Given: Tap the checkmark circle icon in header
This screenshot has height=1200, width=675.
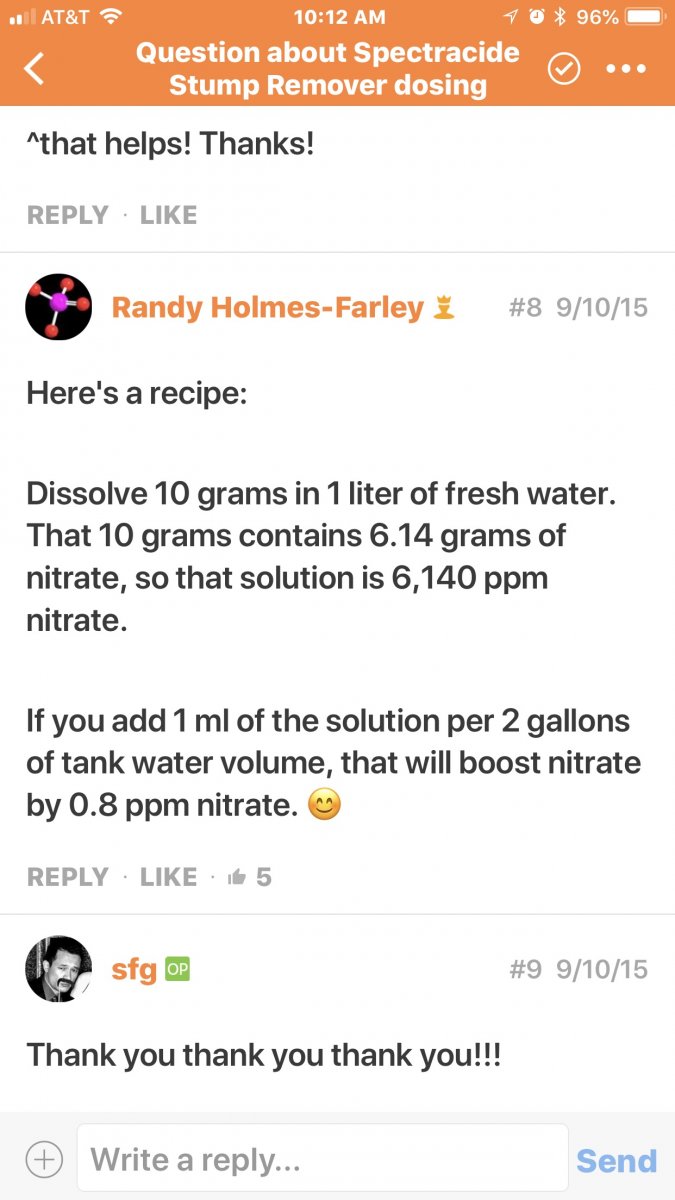Looking at the screenshot, I should [565, 69].
